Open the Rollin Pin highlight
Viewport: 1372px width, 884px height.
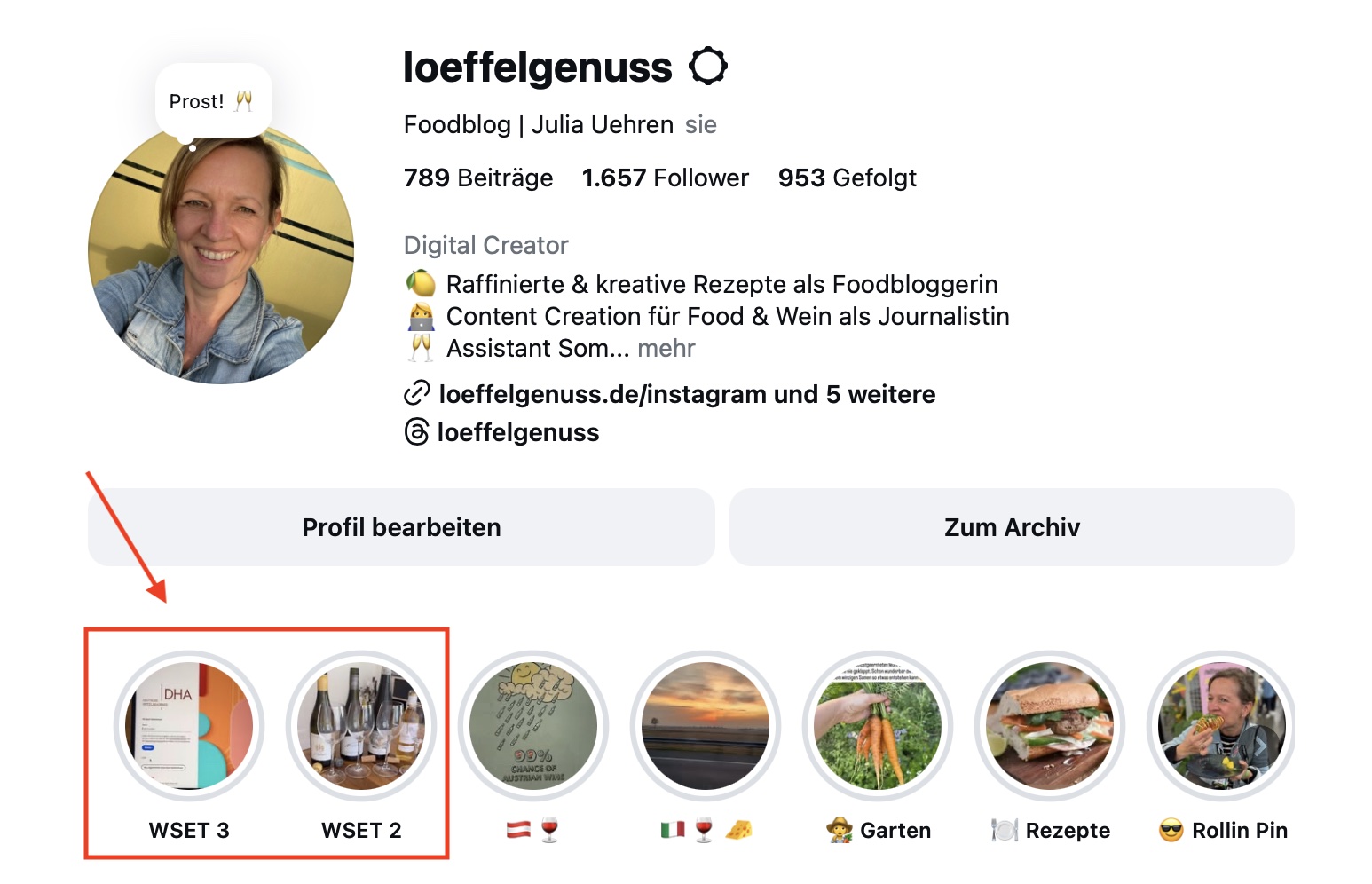(1222, 726)
